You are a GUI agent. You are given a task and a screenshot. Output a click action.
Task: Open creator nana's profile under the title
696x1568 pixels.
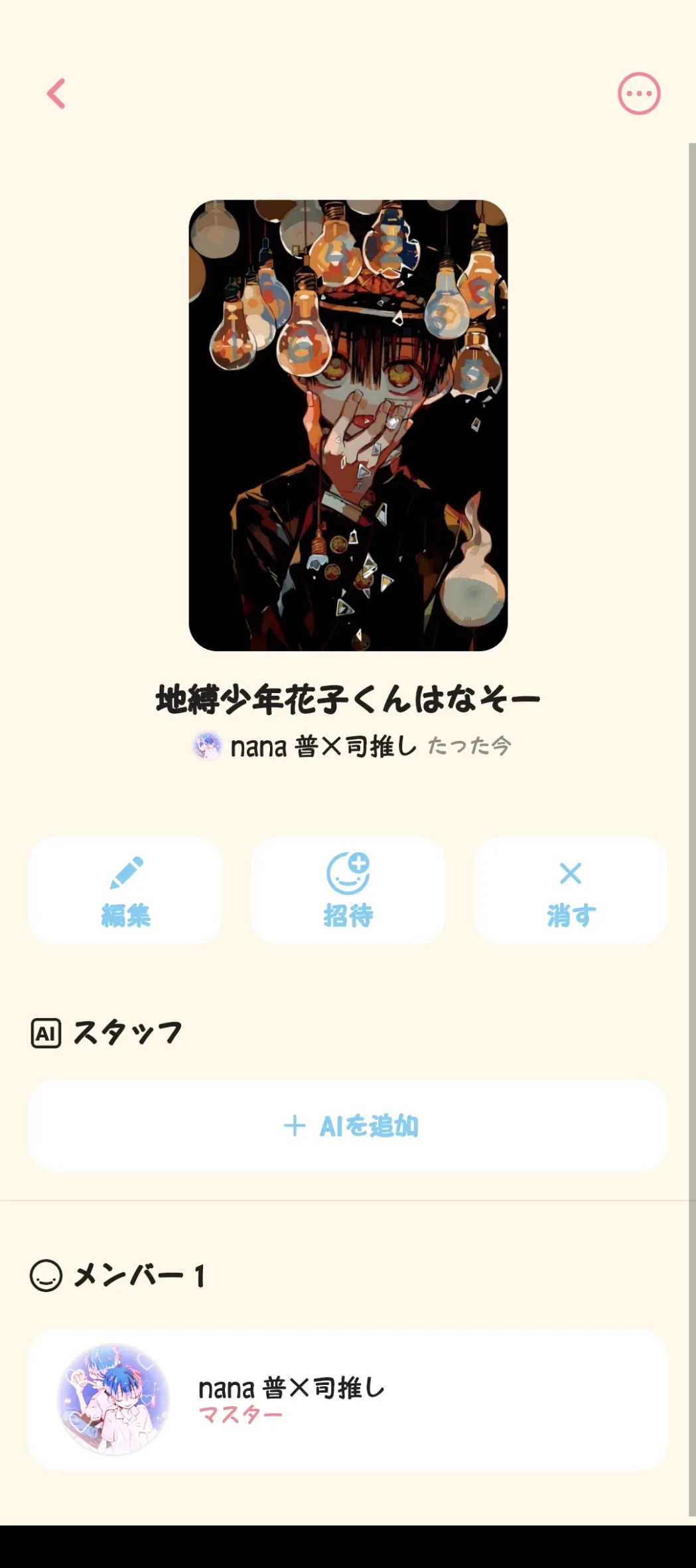pos(305,746)
